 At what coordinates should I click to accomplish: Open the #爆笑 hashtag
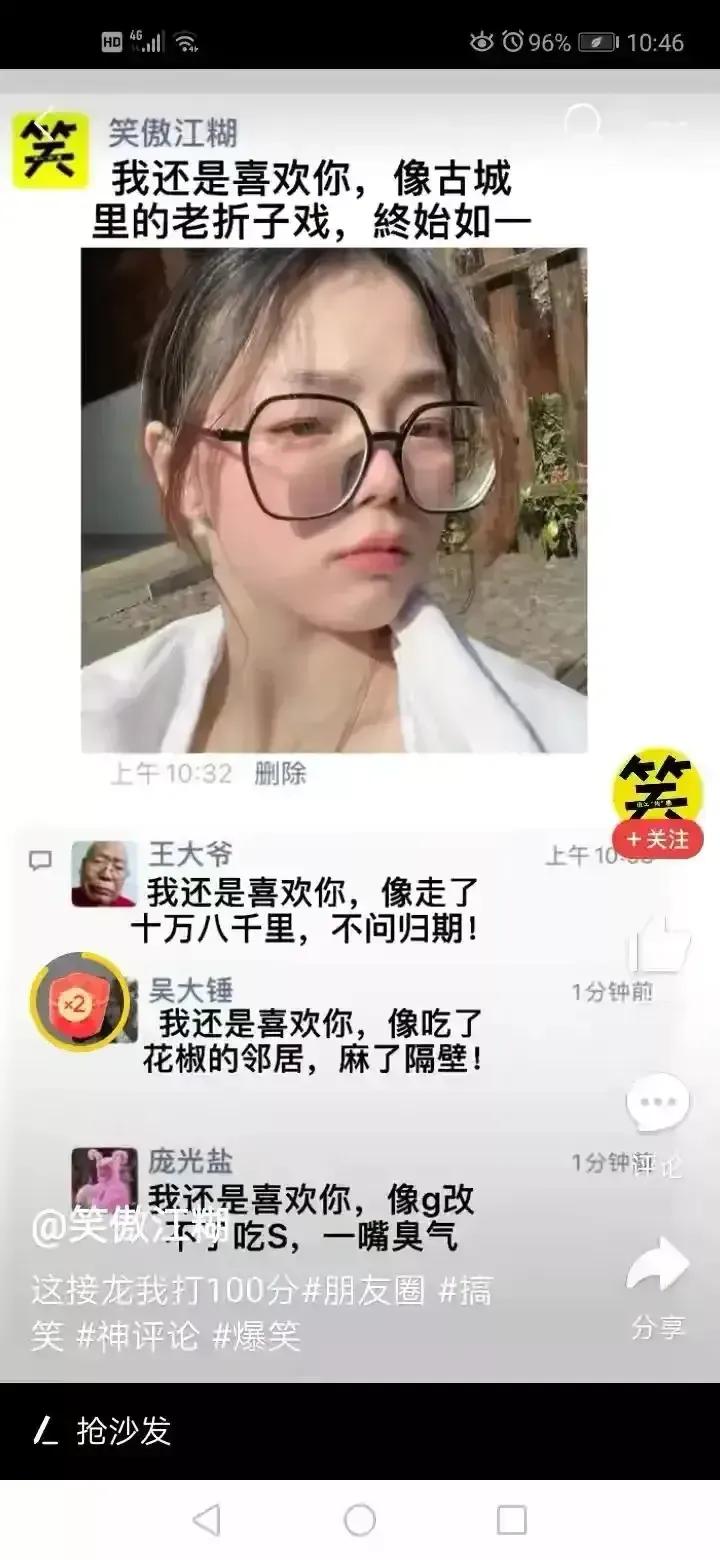click(256, 1336)
